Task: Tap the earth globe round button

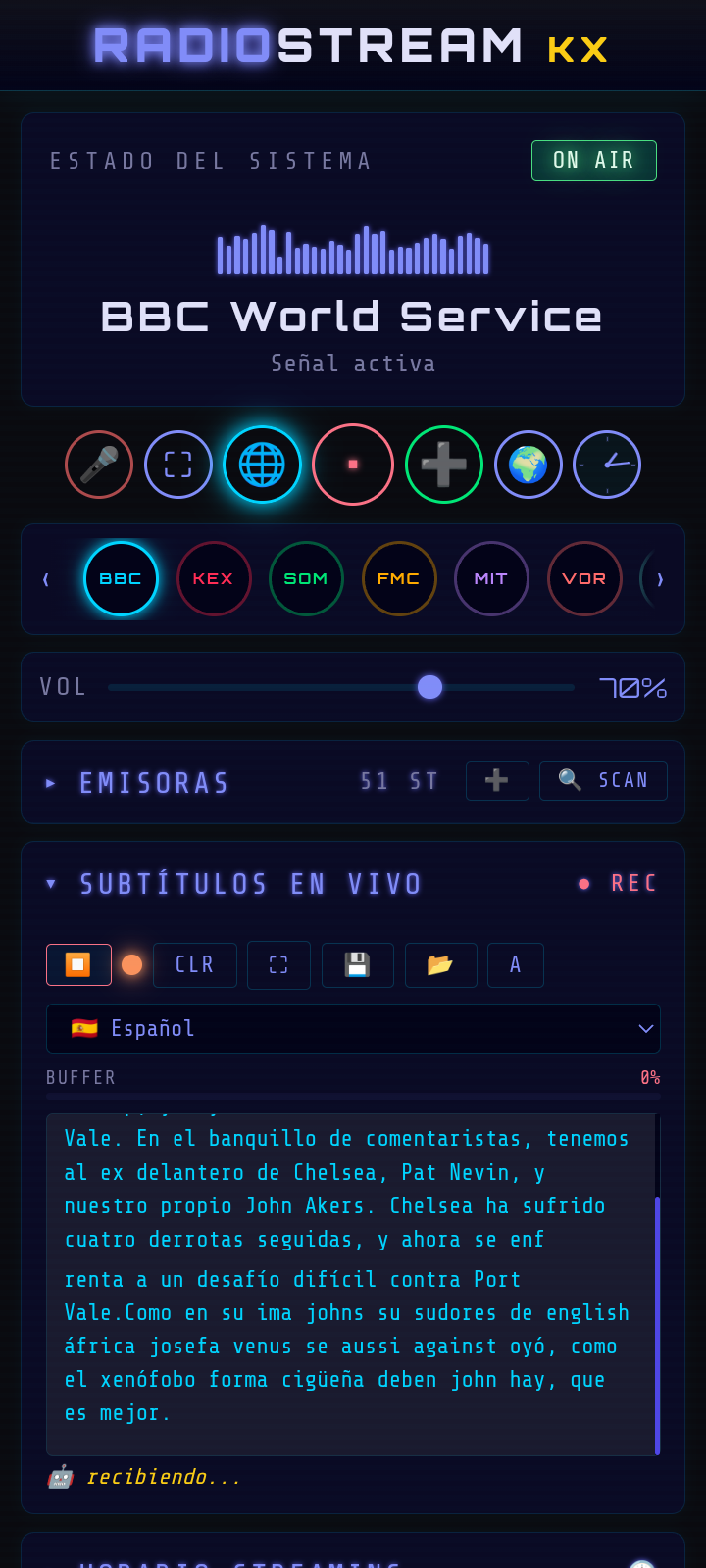Action: tap(529, 465)
